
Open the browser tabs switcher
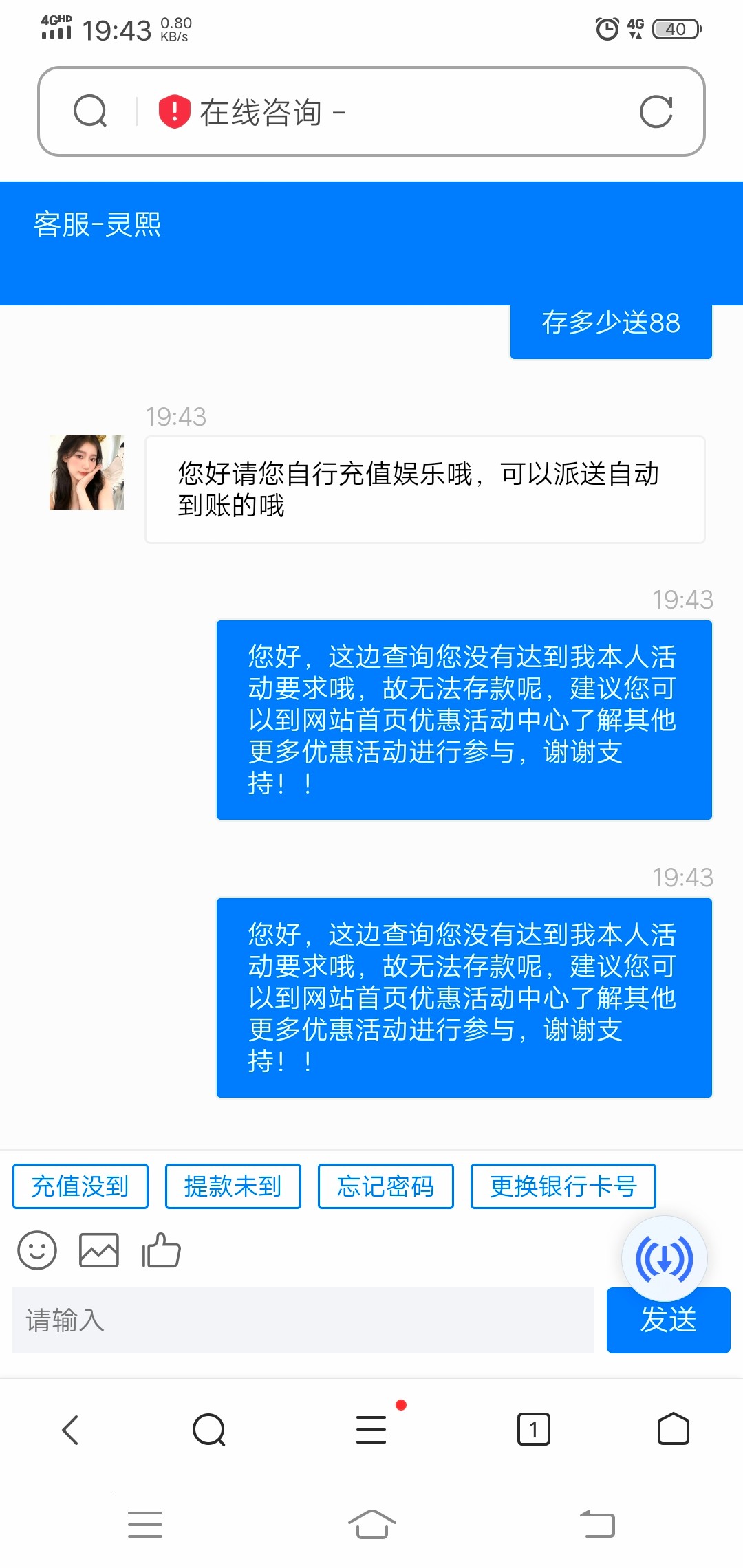pyautogui.click(x=533, y=1430)
